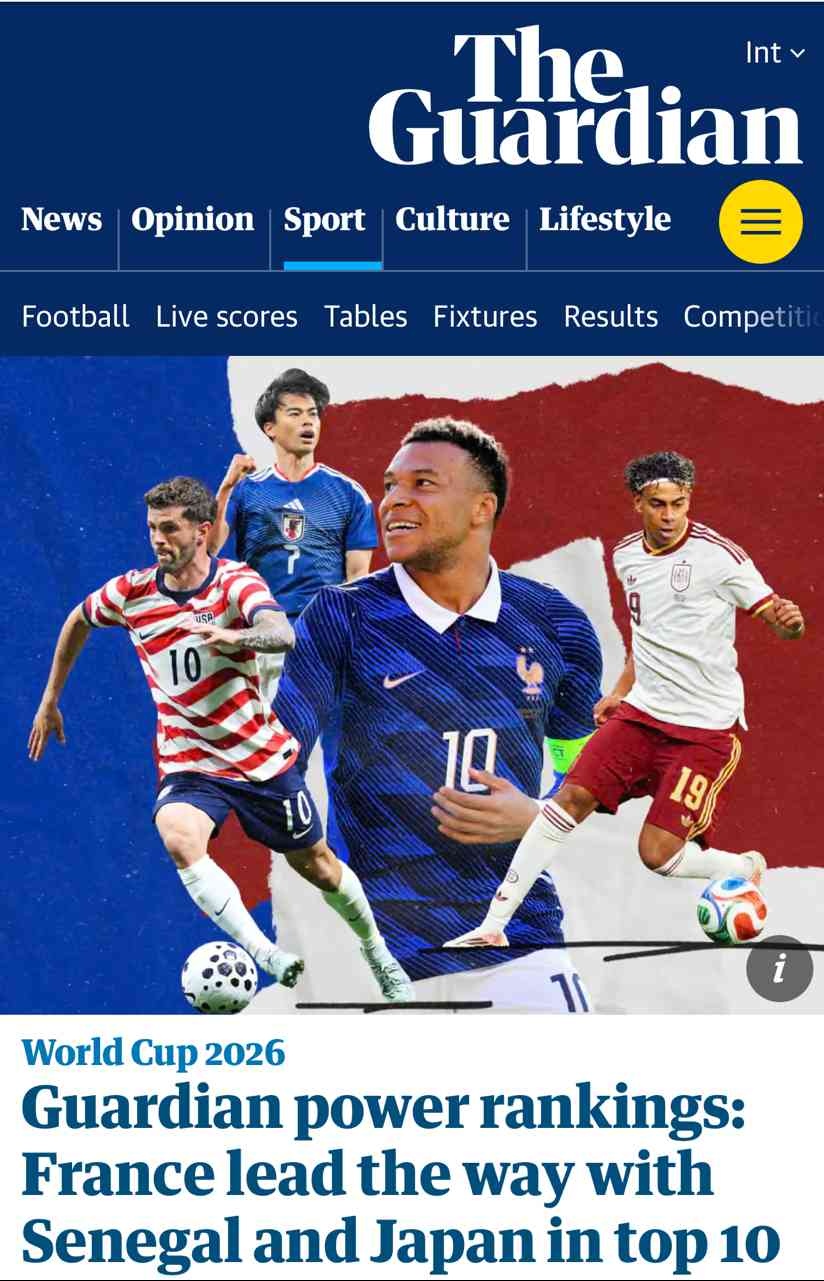824x1281 pixels.
Task: Open Fixtures page
Action: click(x=485, y=317)
